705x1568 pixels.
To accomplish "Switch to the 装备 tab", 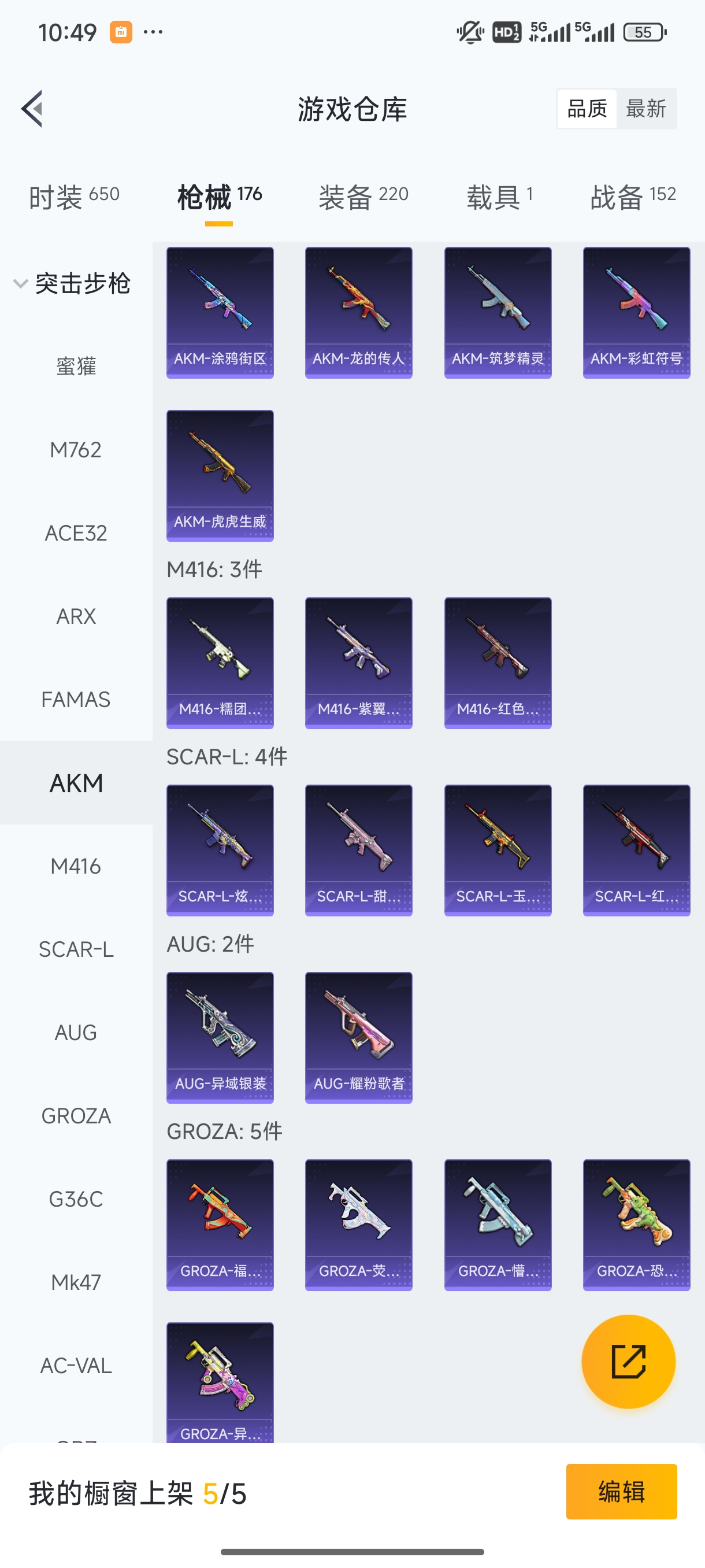I will 363,197.
